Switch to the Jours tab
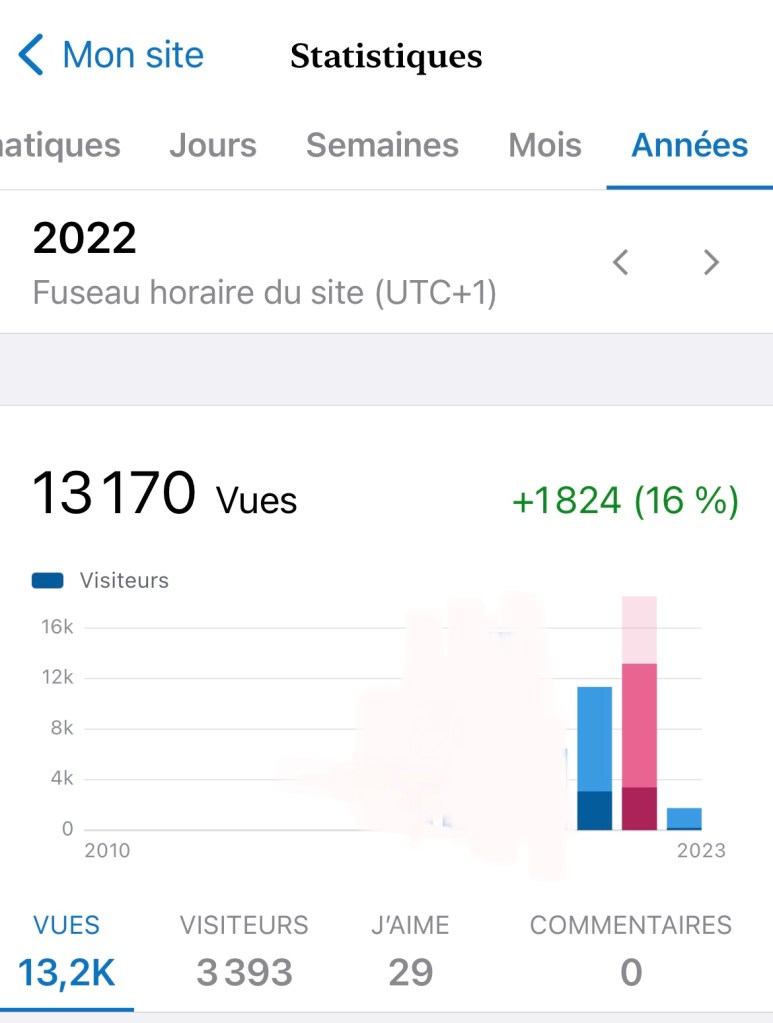This screenshot has width=773, height=1023. (x=213, y=145)
